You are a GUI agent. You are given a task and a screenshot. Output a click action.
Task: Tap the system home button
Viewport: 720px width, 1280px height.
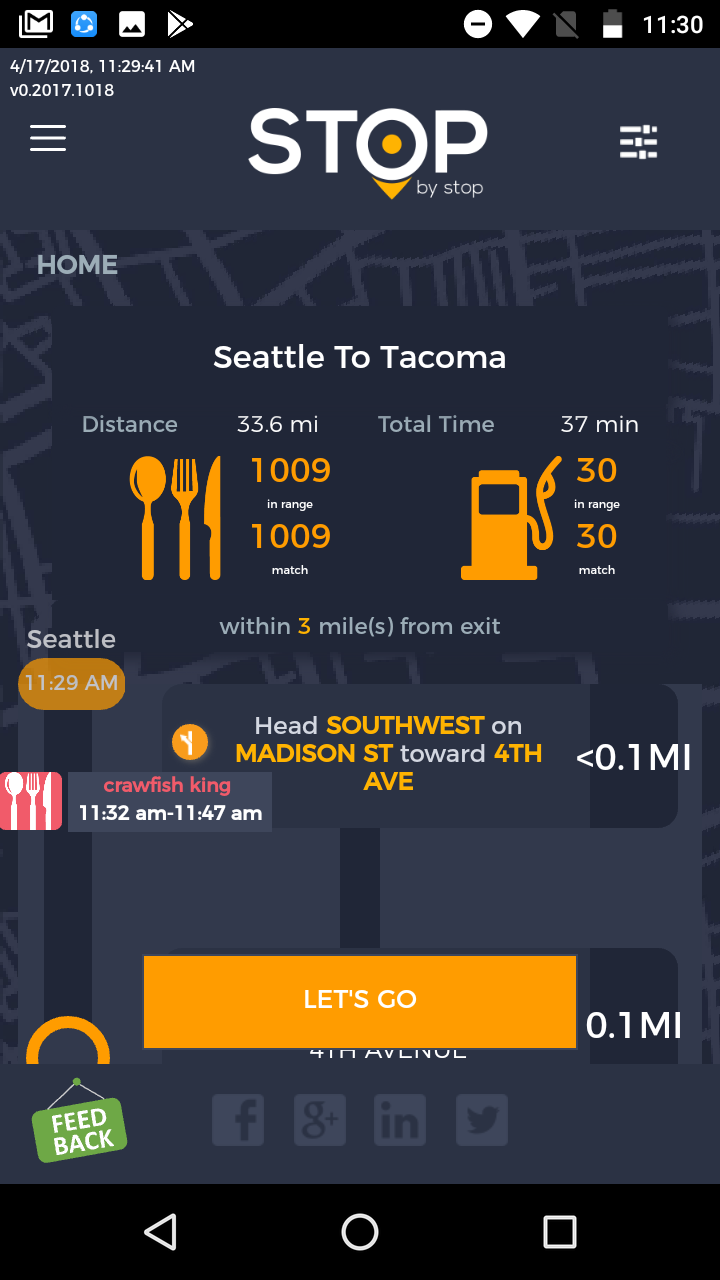pyautogui.click(x=360, y=1232)
